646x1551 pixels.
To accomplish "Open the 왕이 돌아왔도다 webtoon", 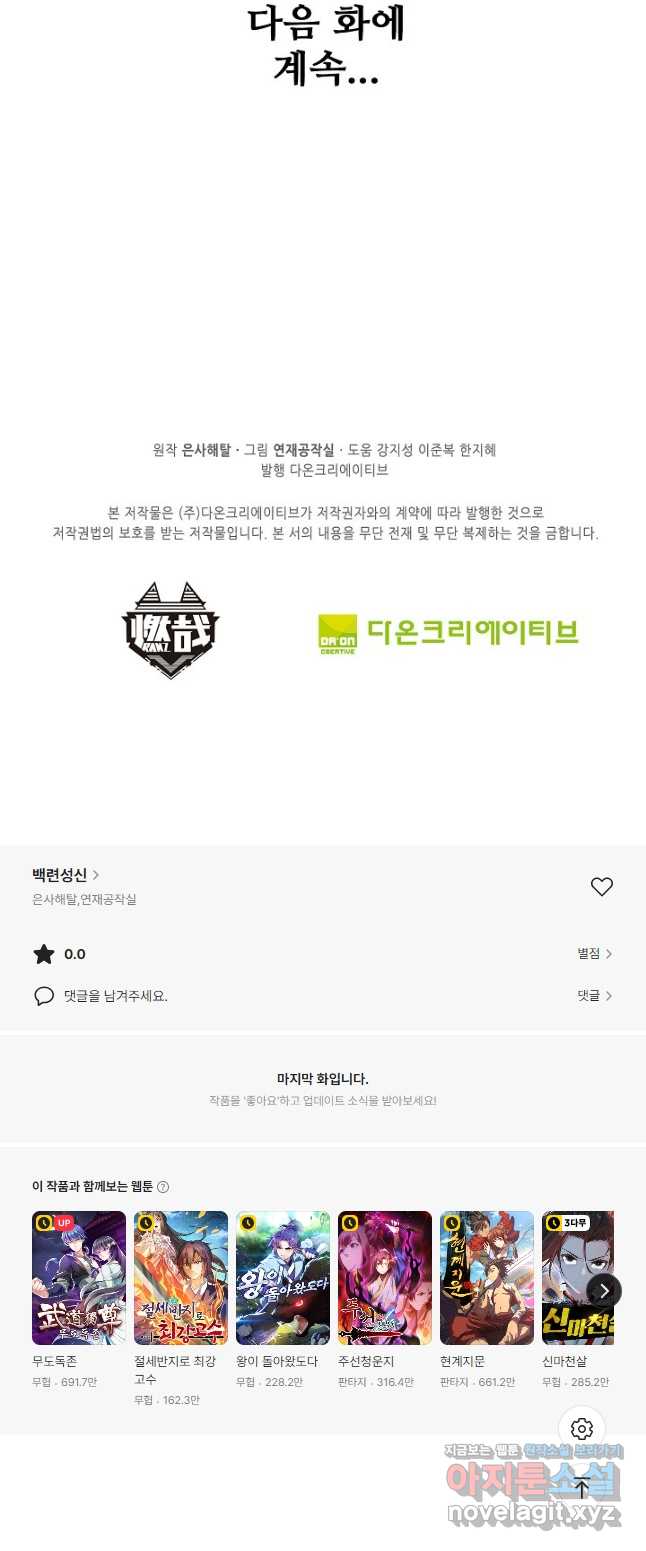I will 283,1278.
